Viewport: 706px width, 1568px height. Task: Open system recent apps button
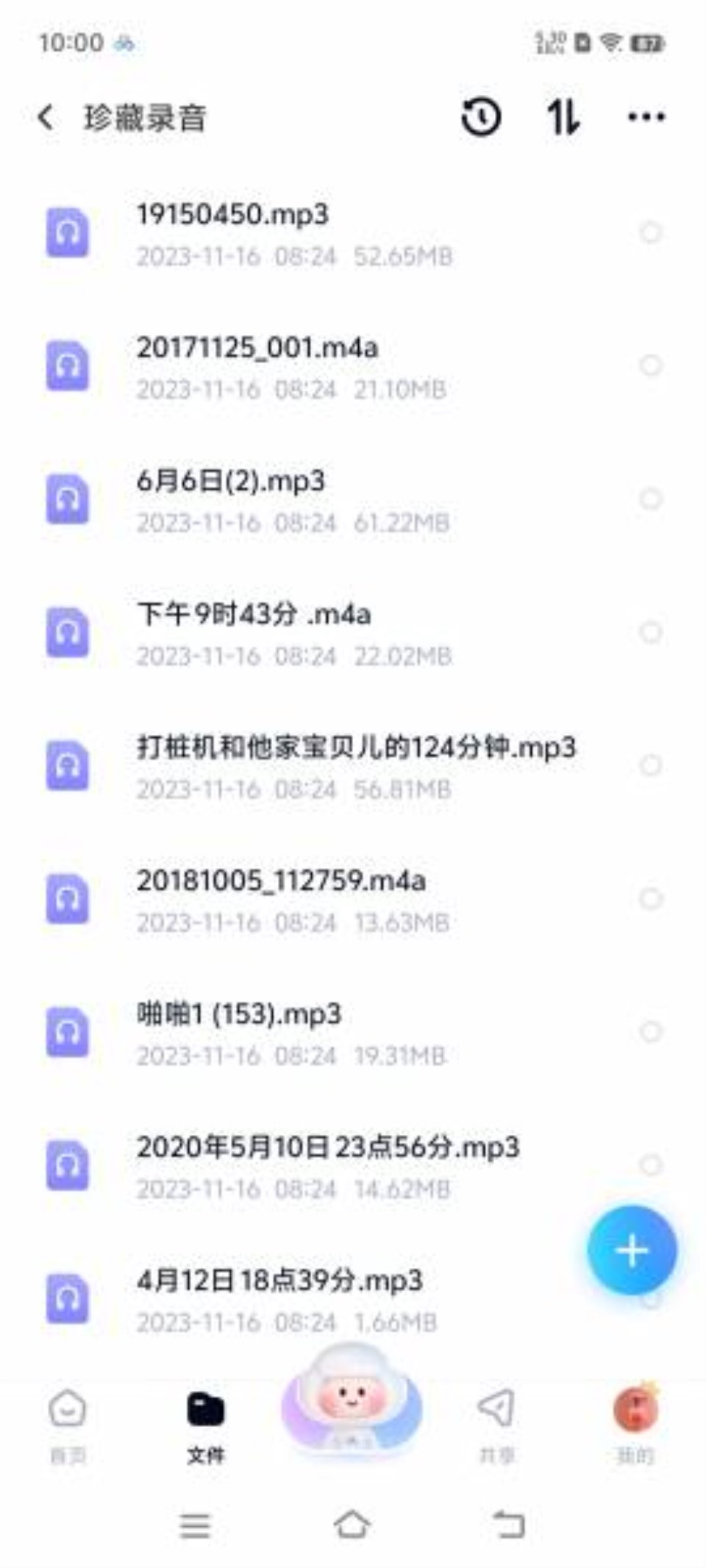(195, 1525)
